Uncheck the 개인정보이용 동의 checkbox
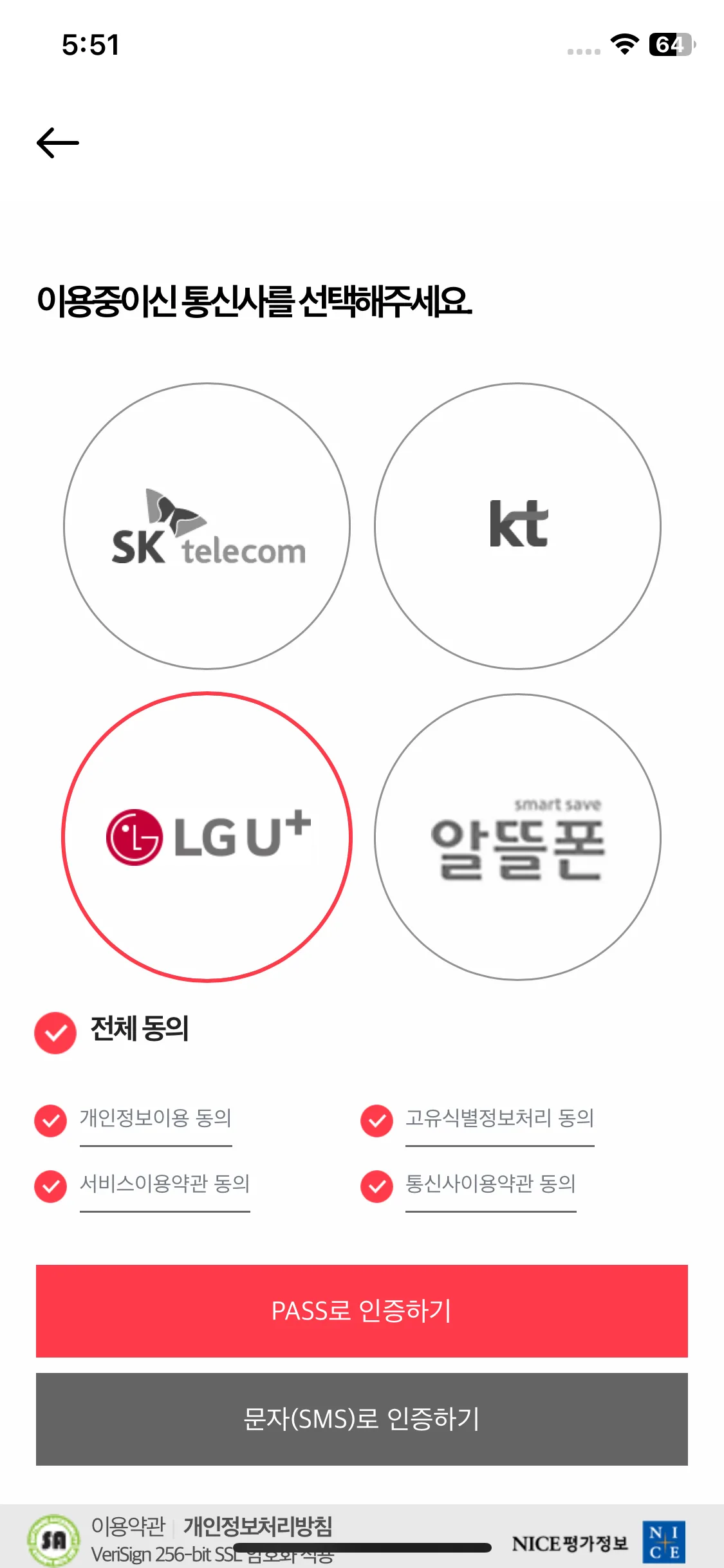This screenshot has height=1568, width=724. point(51,1121)
